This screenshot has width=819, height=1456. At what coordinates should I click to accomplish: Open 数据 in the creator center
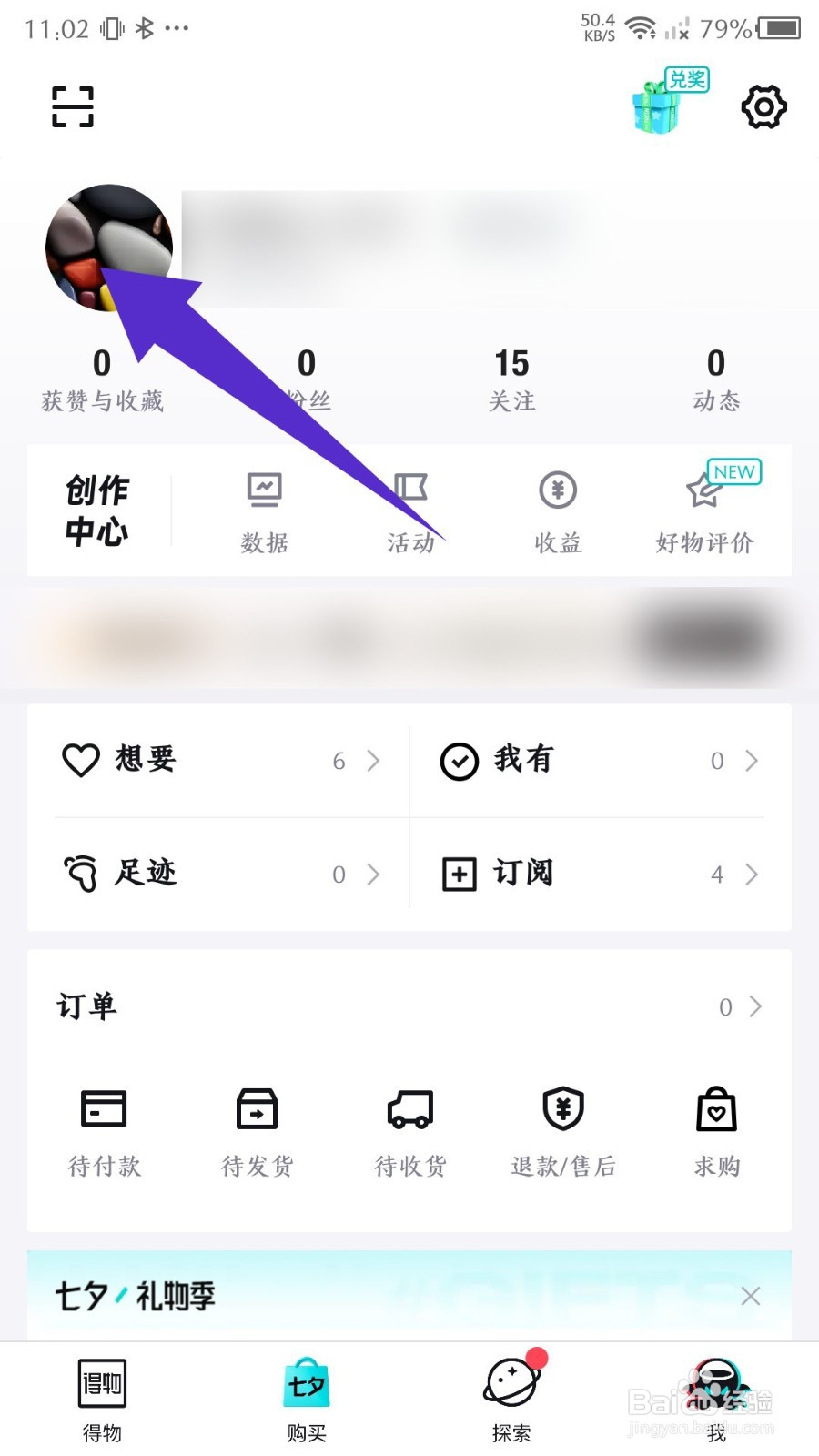tap(264, 513)
